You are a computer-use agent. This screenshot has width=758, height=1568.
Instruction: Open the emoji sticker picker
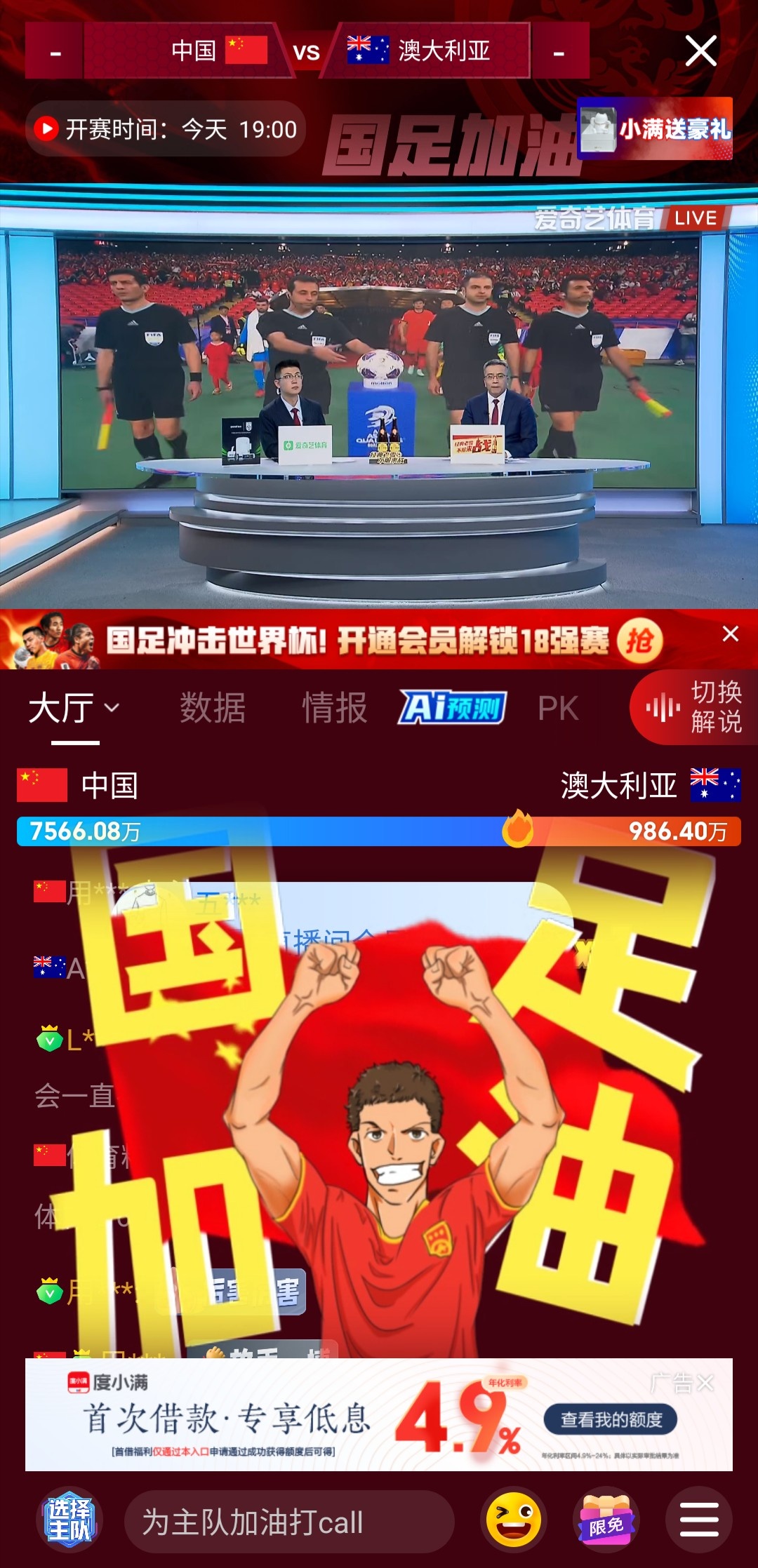click(x=514, y=1520)
